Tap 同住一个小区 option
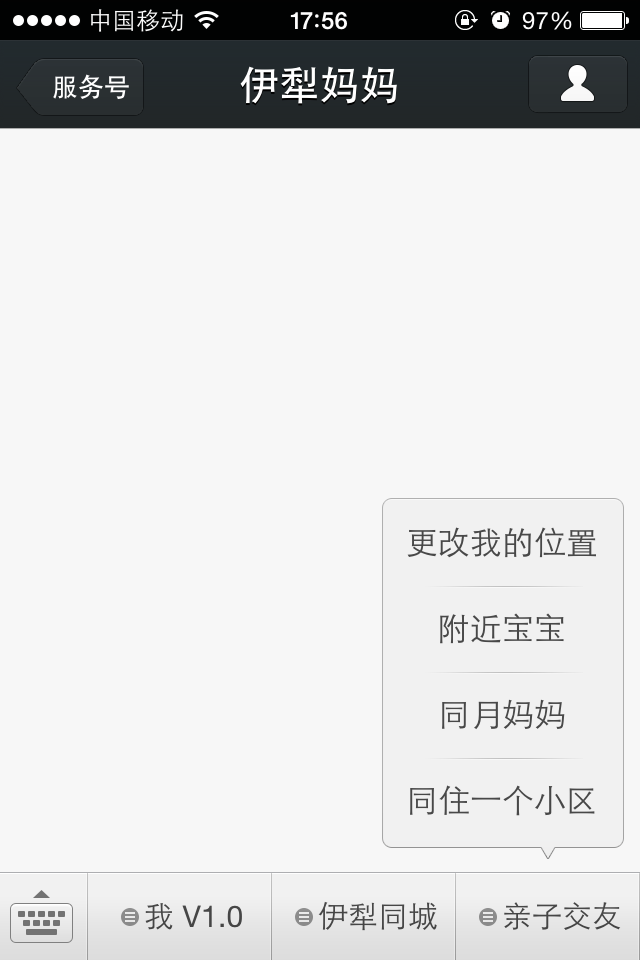The width and height of the screenshot is (640, 960). coord(502,801)
